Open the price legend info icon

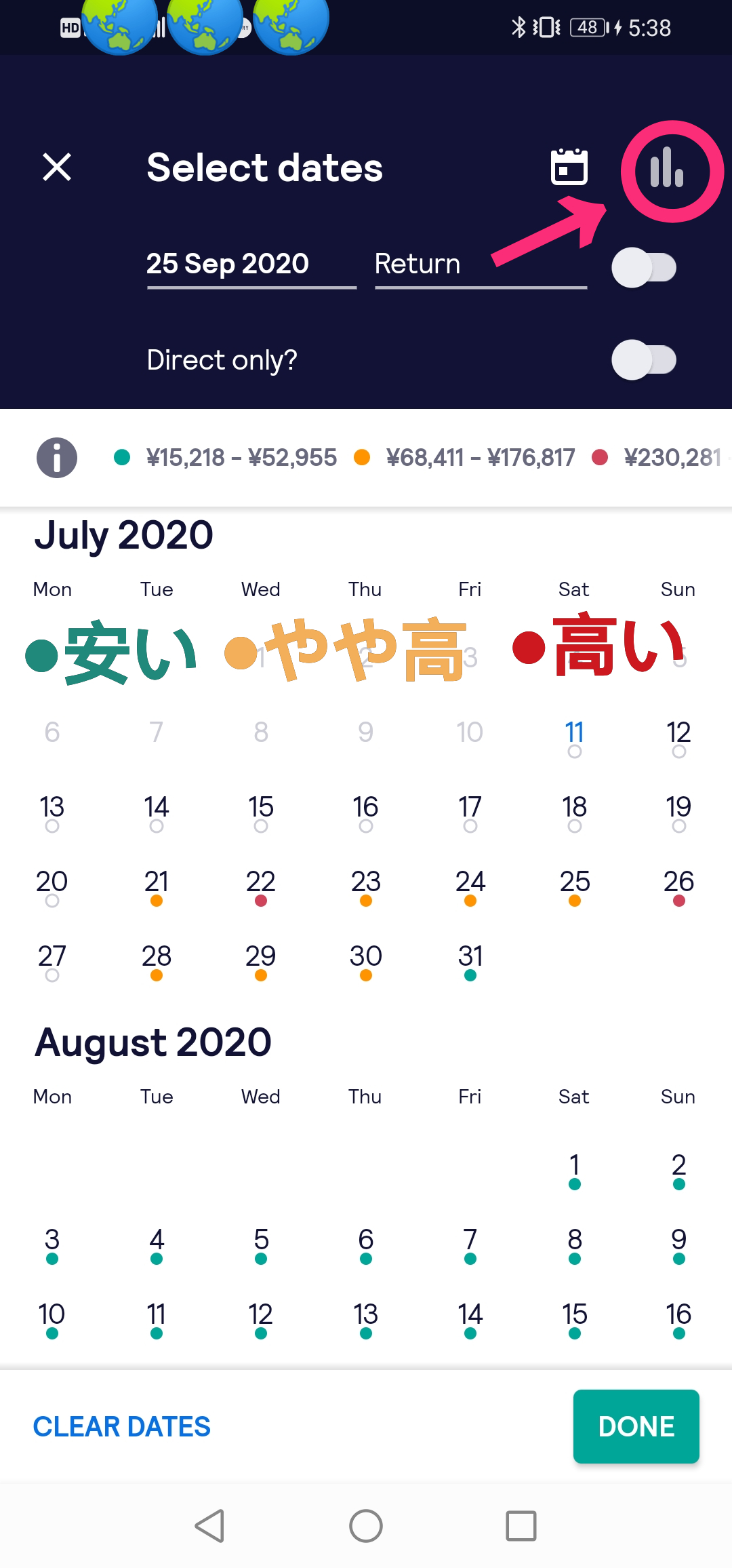coord(57,458)
